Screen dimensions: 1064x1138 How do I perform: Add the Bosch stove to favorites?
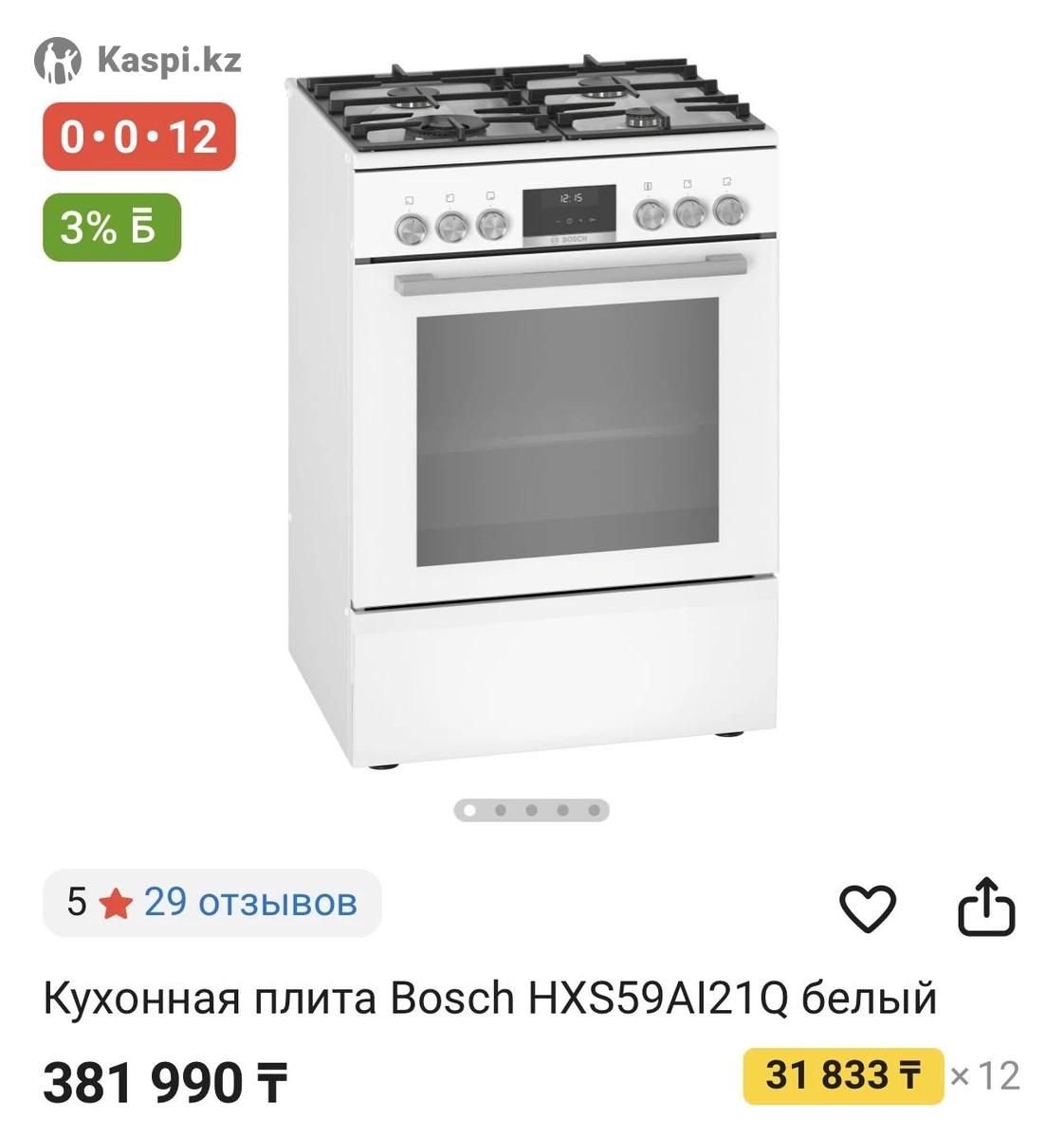click(x=868, y=909)
